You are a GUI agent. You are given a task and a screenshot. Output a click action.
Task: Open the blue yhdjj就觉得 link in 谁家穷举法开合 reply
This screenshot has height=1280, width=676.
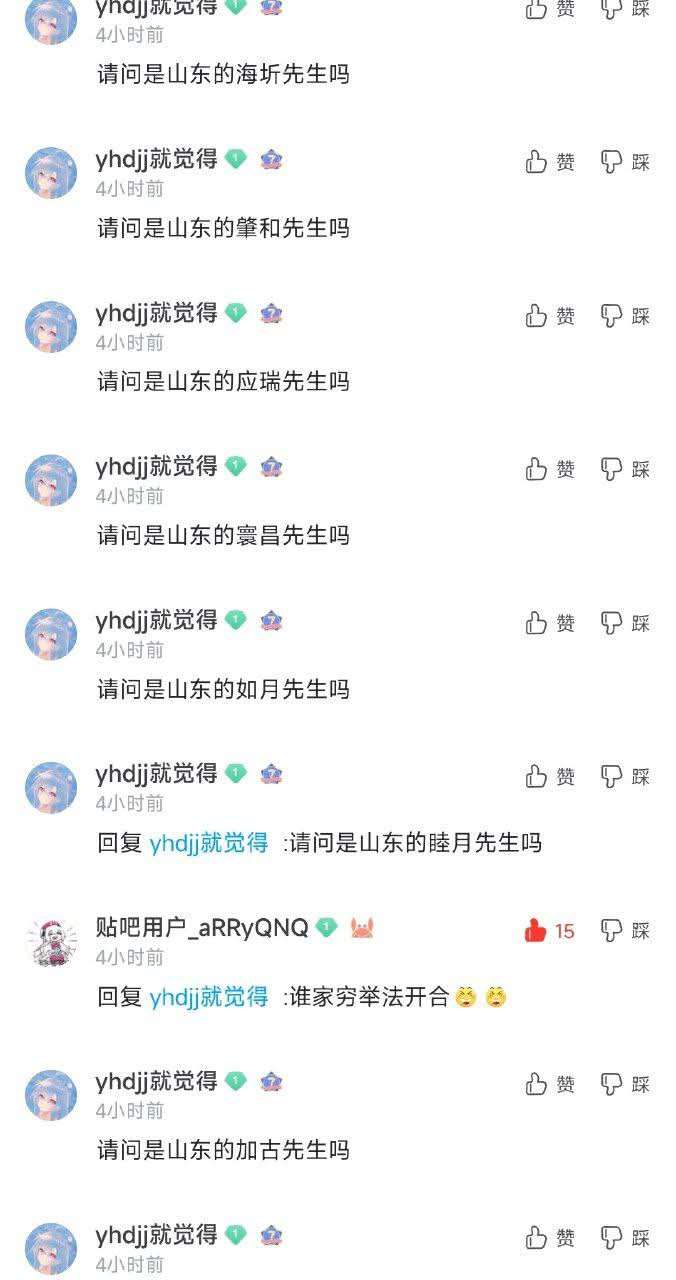[208, 997]
